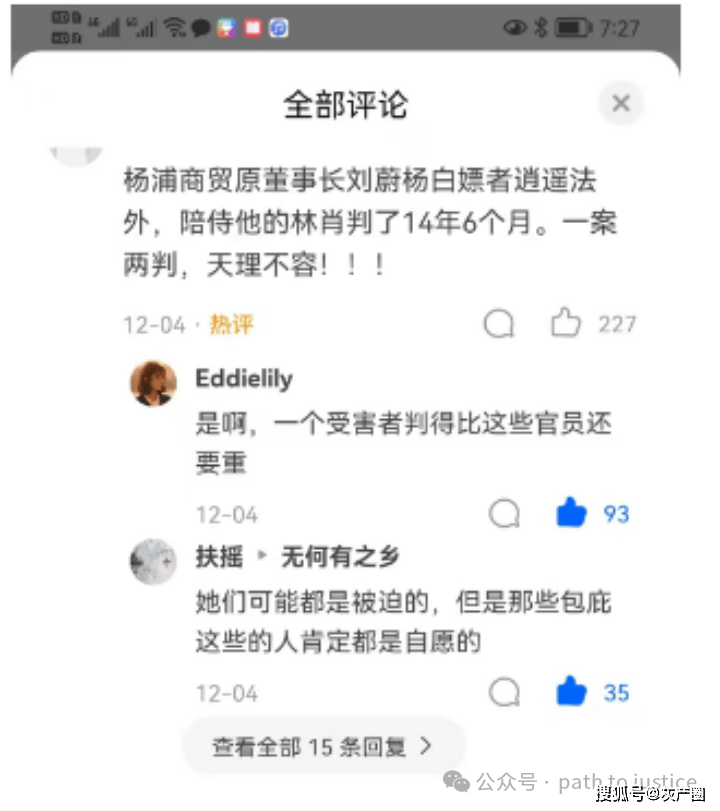Unlike 扶摇's comment with 35 likes
This screenshot has width=720, height=811.
click(x=571, y=692)
